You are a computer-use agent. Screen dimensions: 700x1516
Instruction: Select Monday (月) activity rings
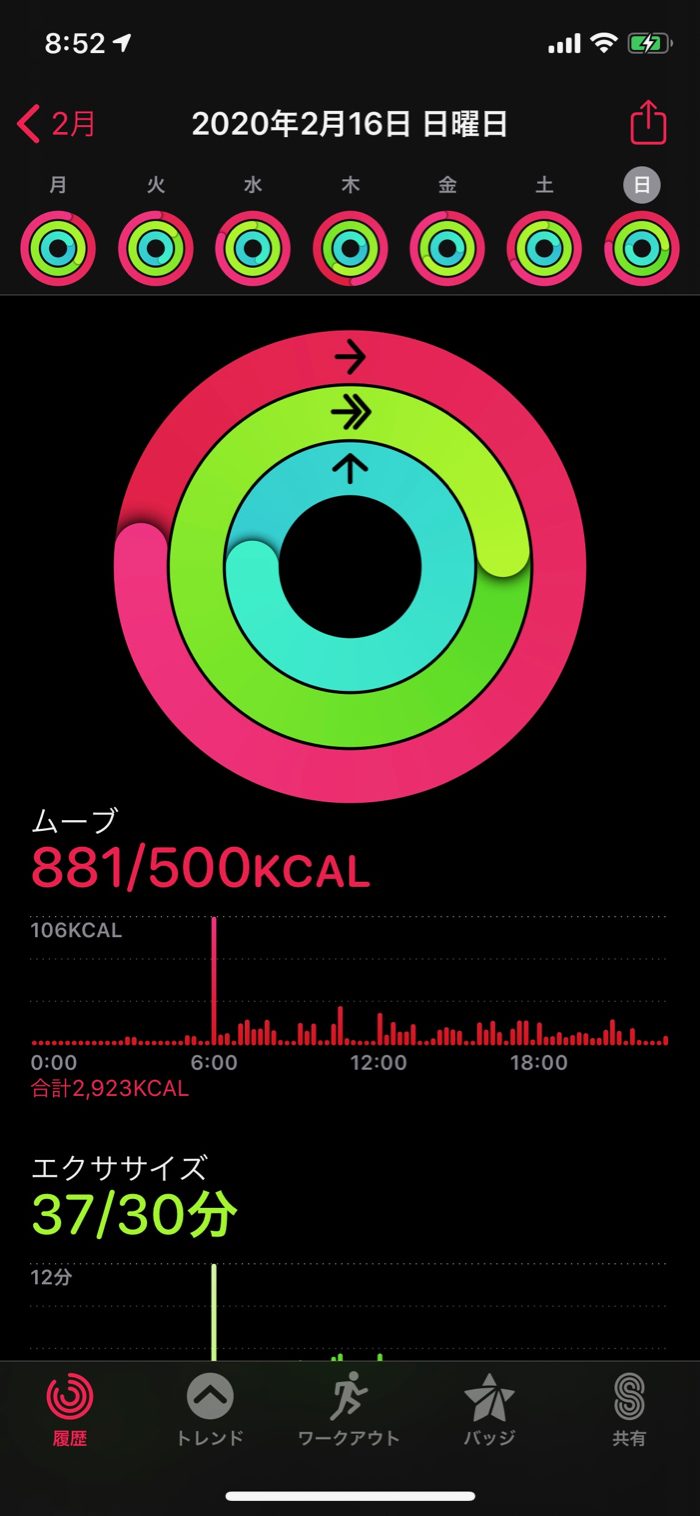58,249
